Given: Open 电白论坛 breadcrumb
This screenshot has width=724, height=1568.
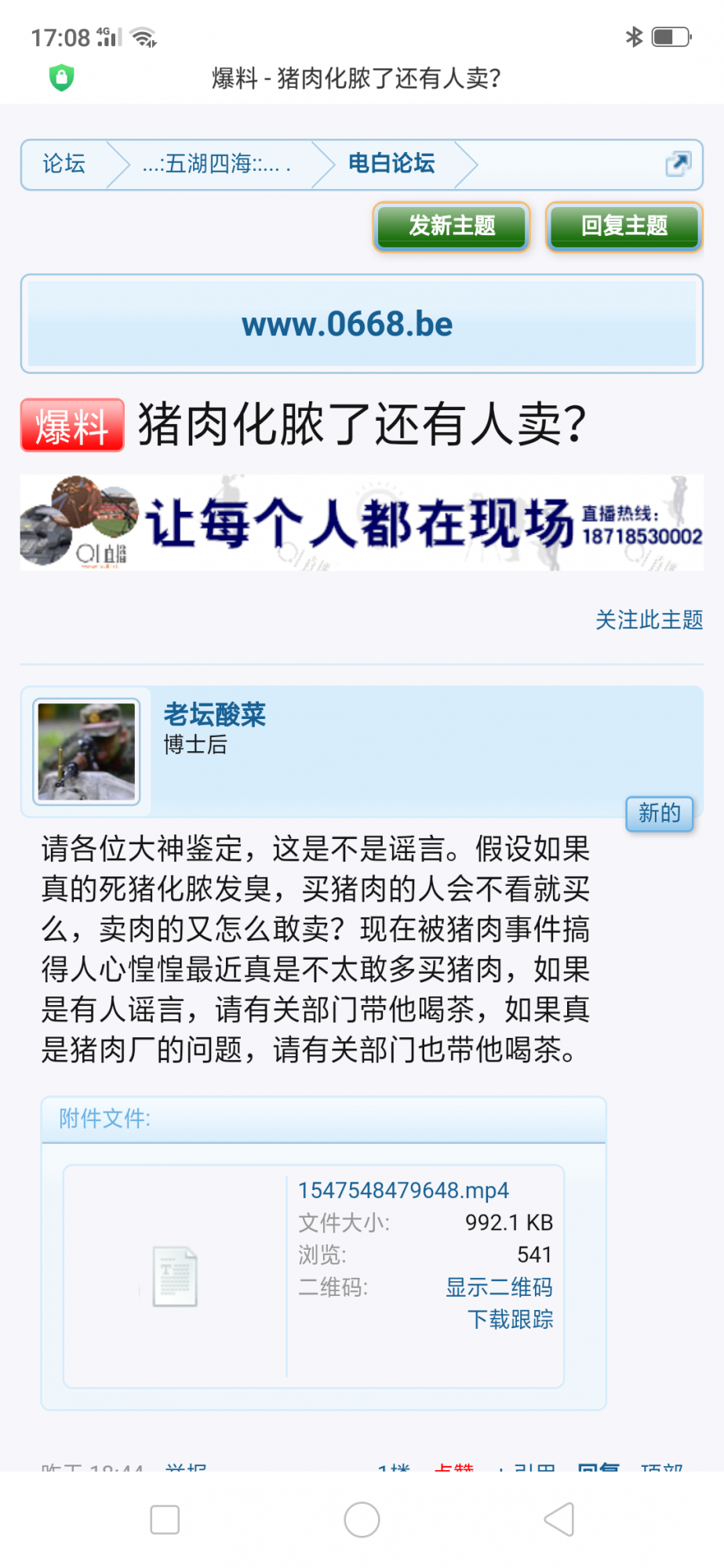Looking at the screenshot, I should (x=391, y=164).
